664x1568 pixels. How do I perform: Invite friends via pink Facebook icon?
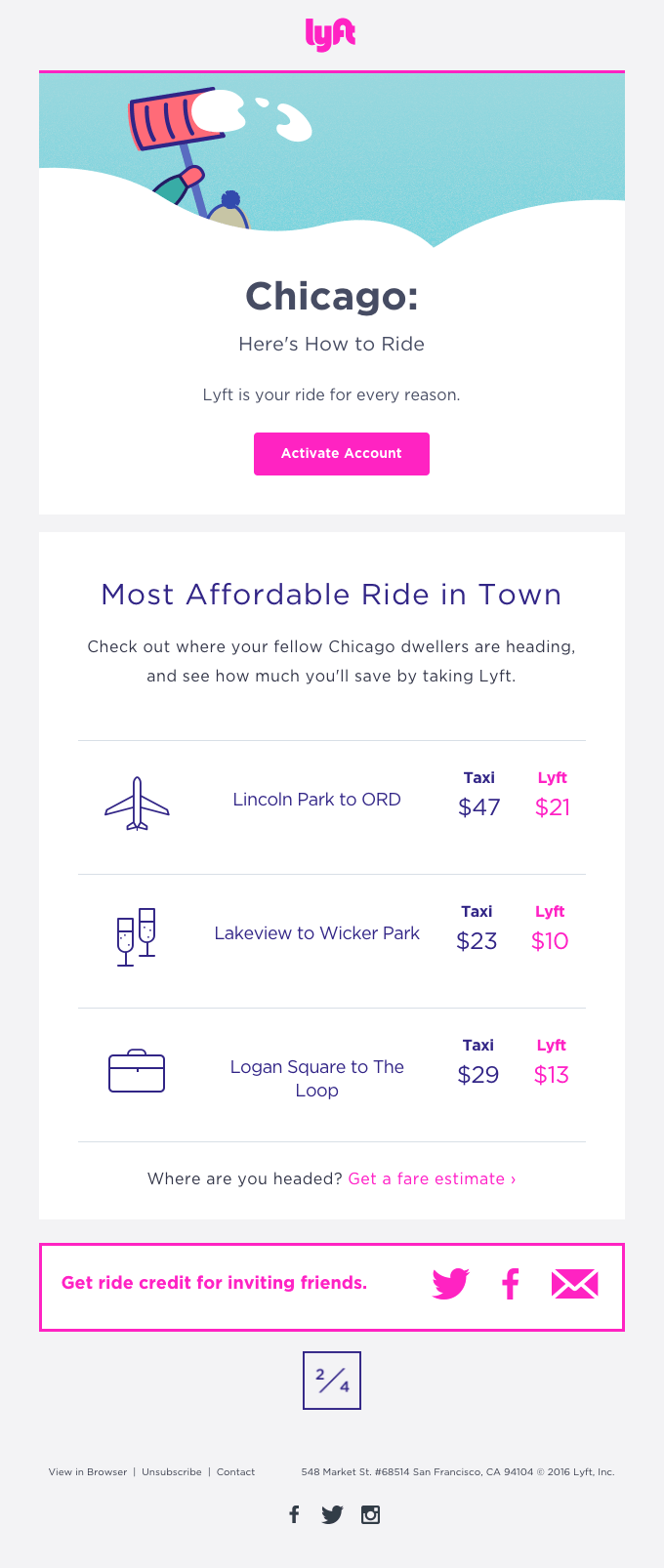510,1284
